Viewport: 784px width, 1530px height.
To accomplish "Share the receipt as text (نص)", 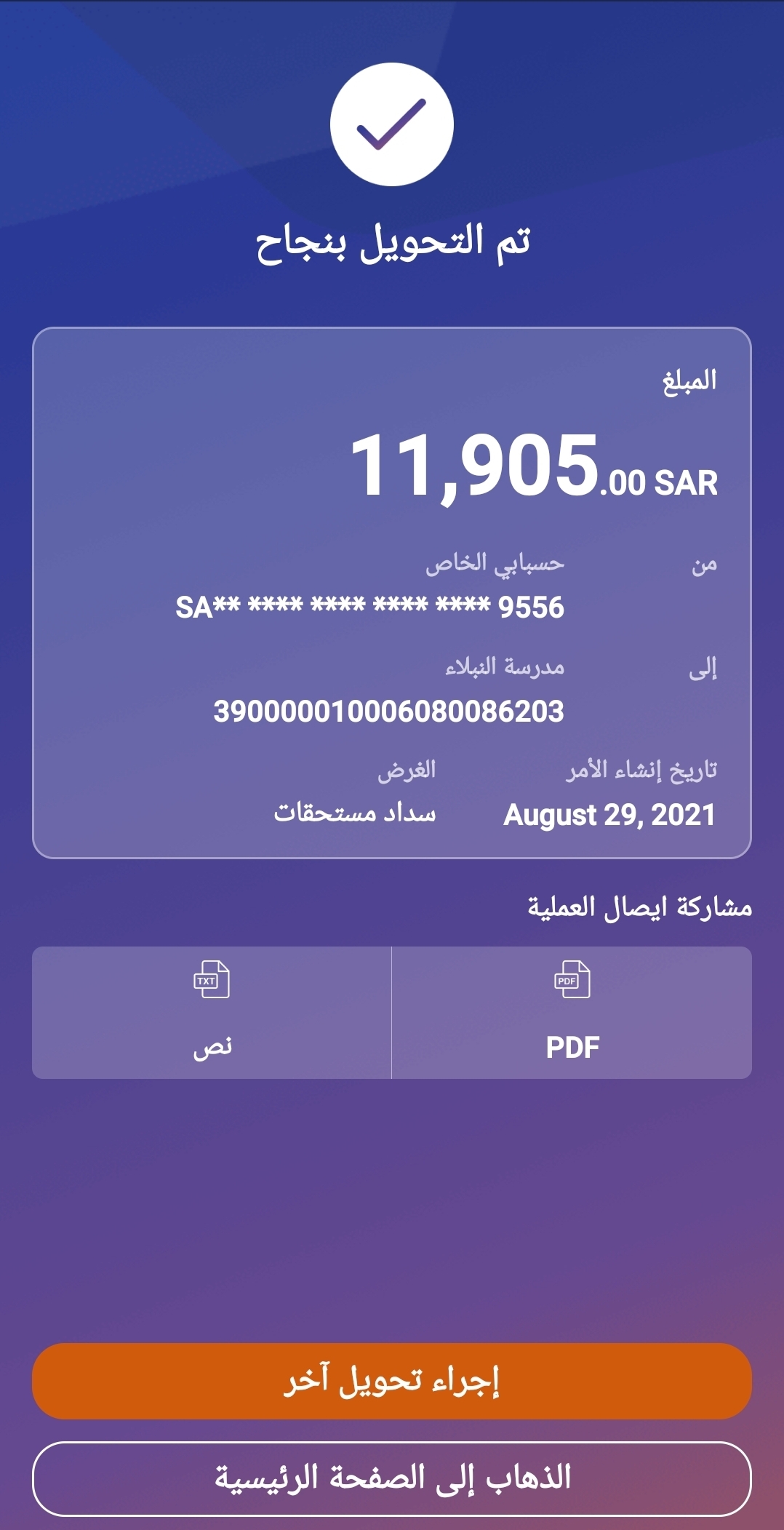I will tap(212, 1012).
